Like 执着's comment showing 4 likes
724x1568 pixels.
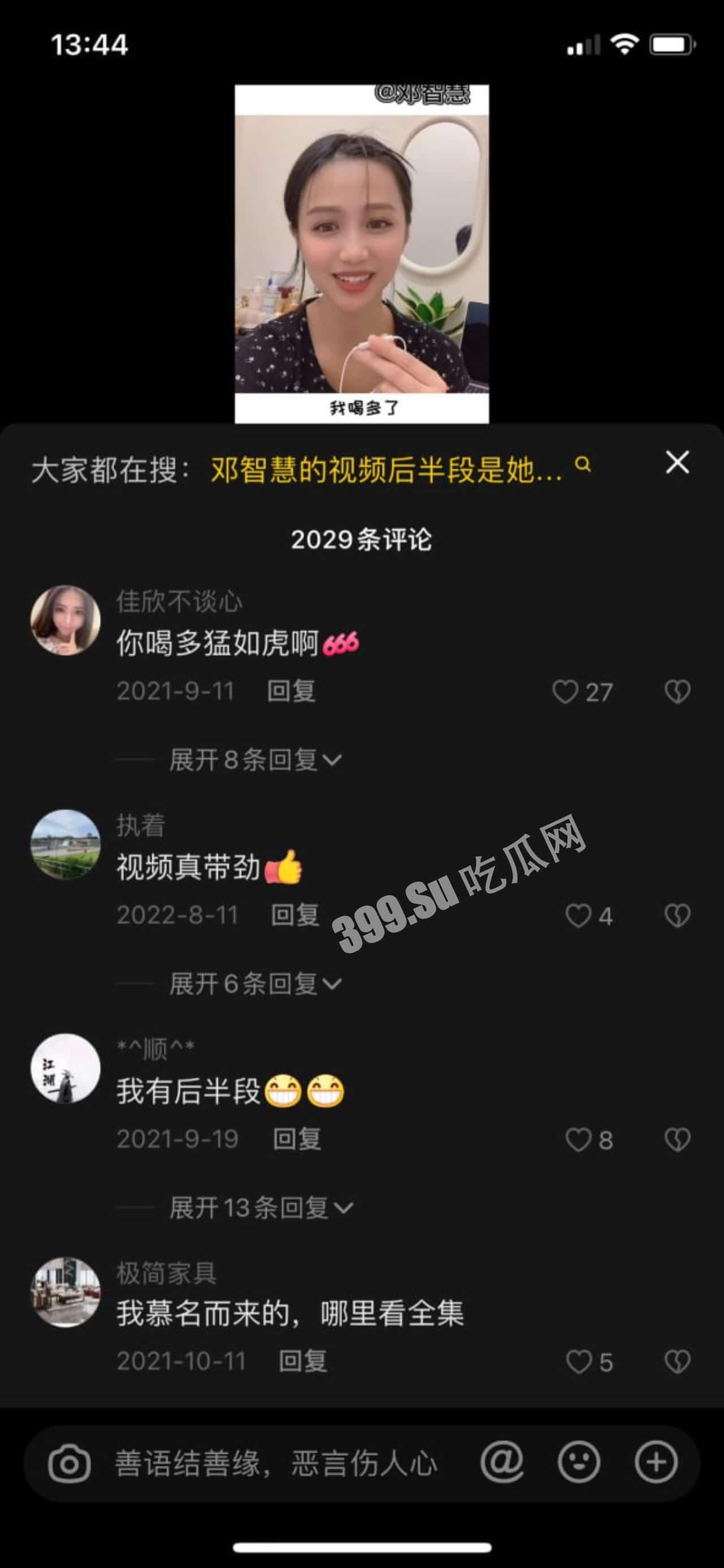click(579, 915)
